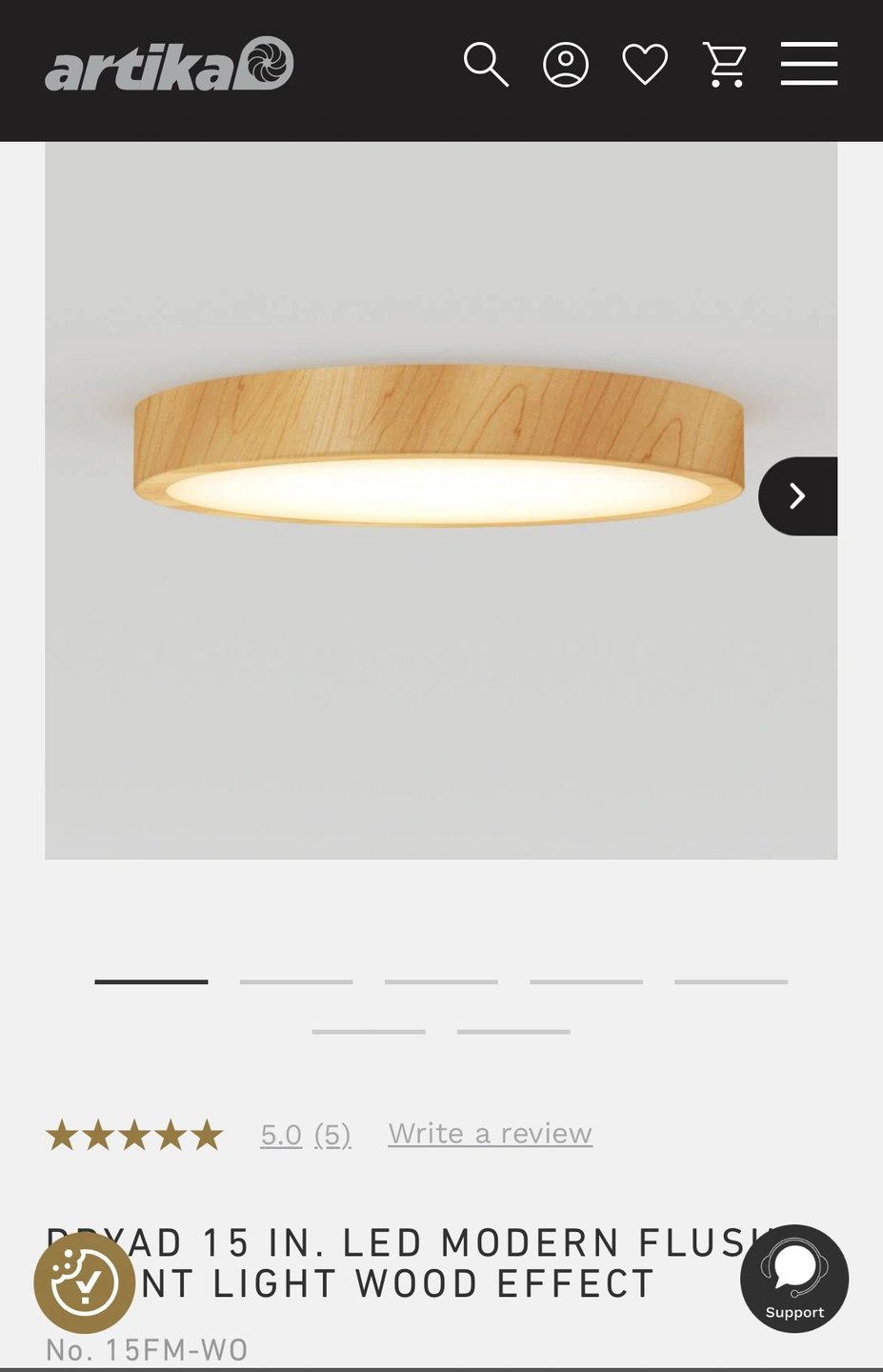Open the hamburger menu
The width and height of the screenshot is (883, 1372).
809,64
